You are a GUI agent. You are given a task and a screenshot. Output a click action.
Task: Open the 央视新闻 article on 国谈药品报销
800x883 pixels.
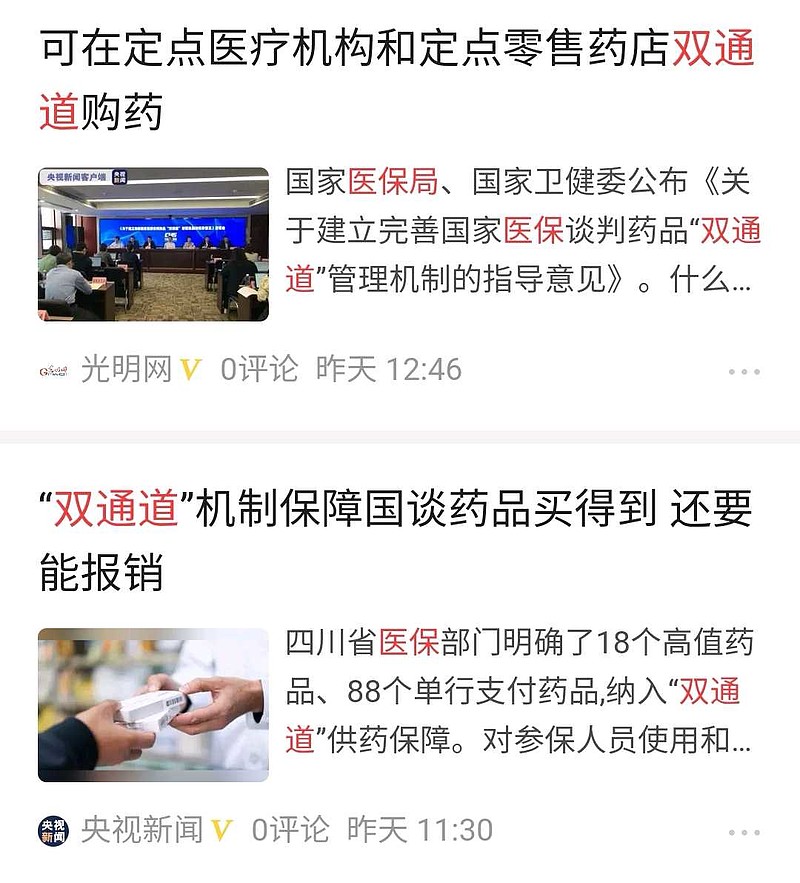tap(396, 541)
